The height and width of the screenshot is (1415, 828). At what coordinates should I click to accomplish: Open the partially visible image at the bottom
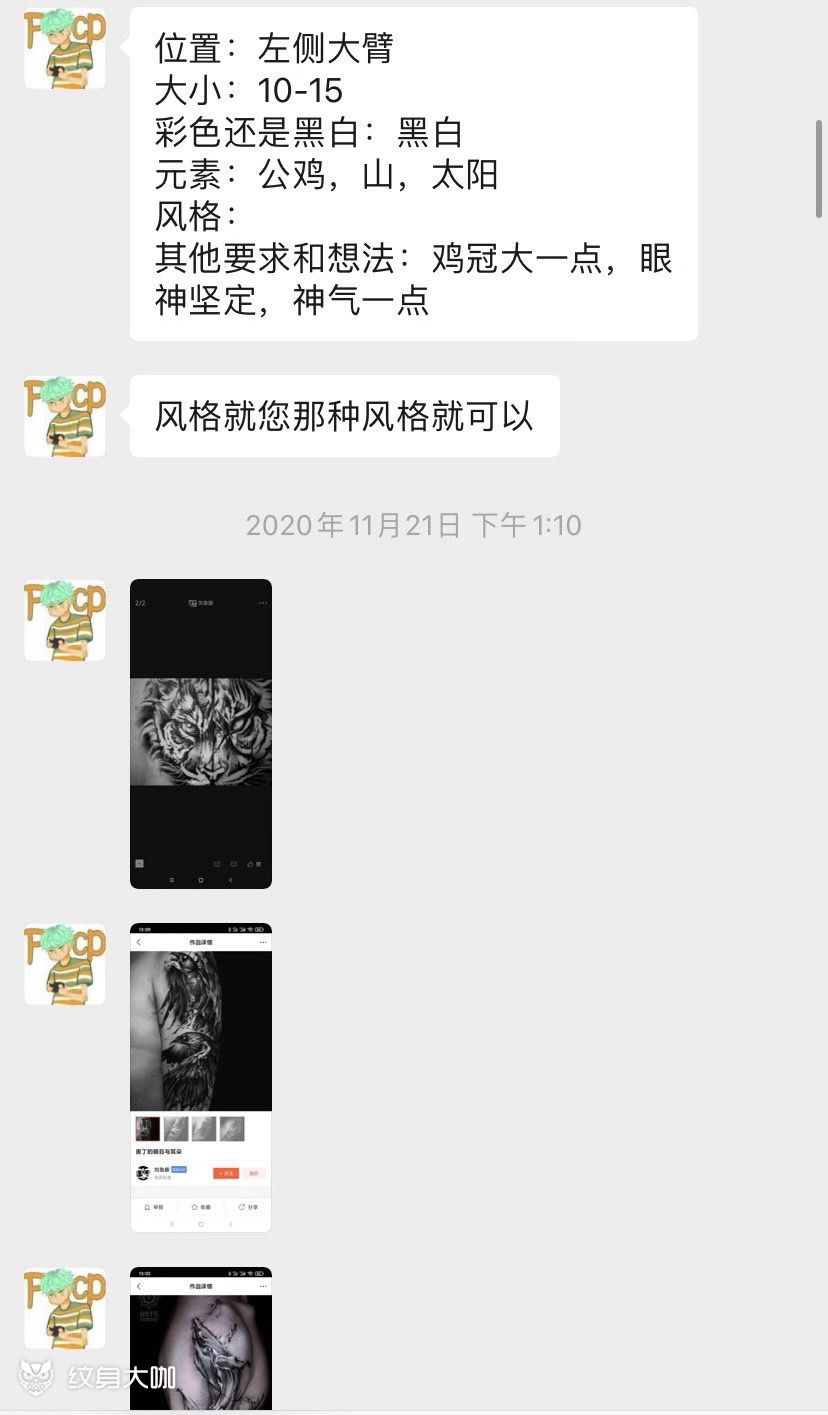click(x=200, y=1338)
